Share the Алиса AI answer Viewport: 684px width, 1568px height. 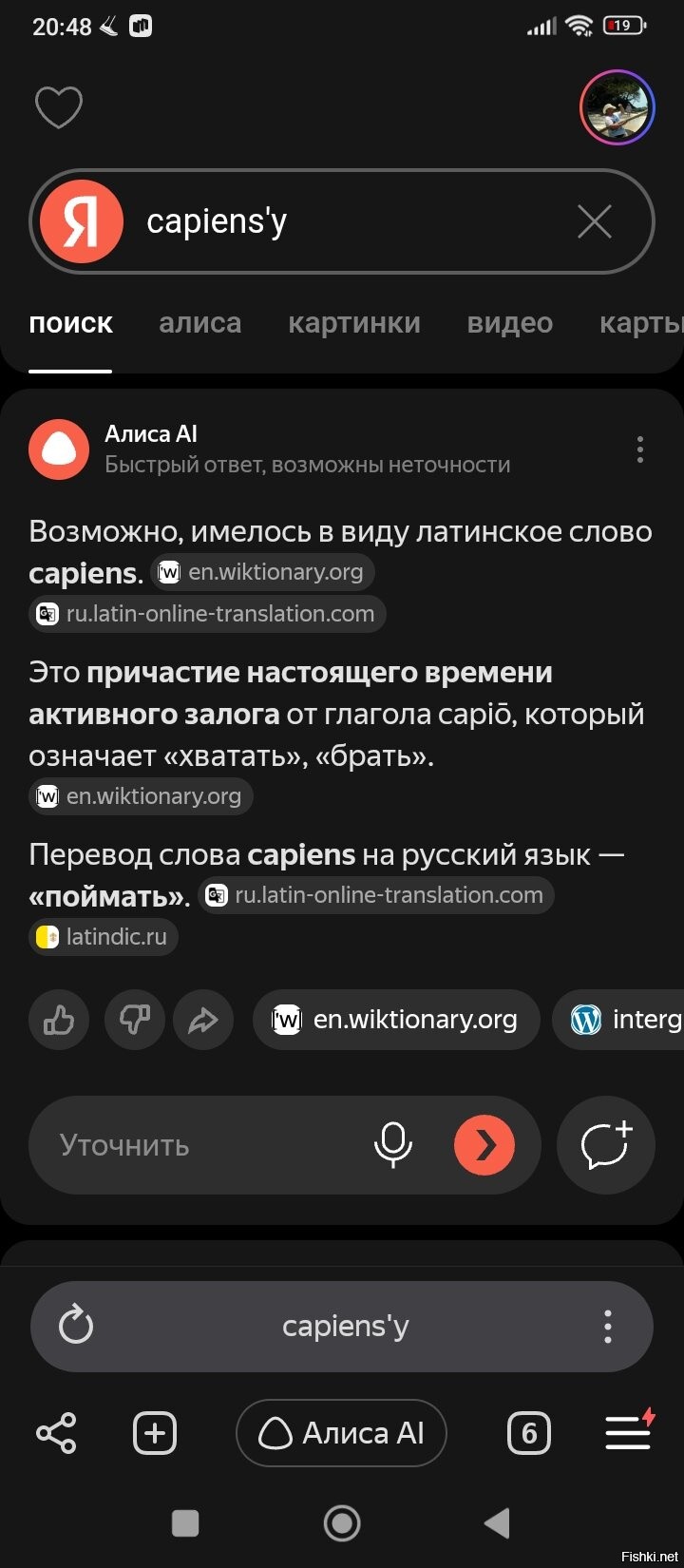[x=203, y=1020]
